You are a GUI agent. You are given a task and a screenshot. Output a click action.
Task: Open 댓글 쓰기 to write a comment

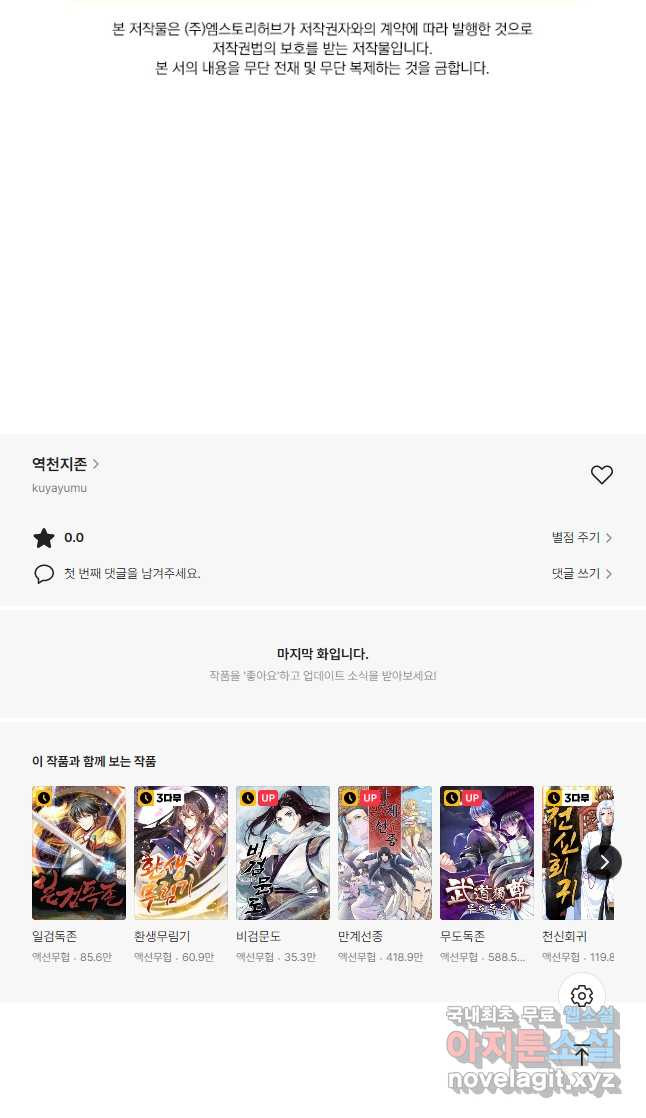(x=581, y=574)
